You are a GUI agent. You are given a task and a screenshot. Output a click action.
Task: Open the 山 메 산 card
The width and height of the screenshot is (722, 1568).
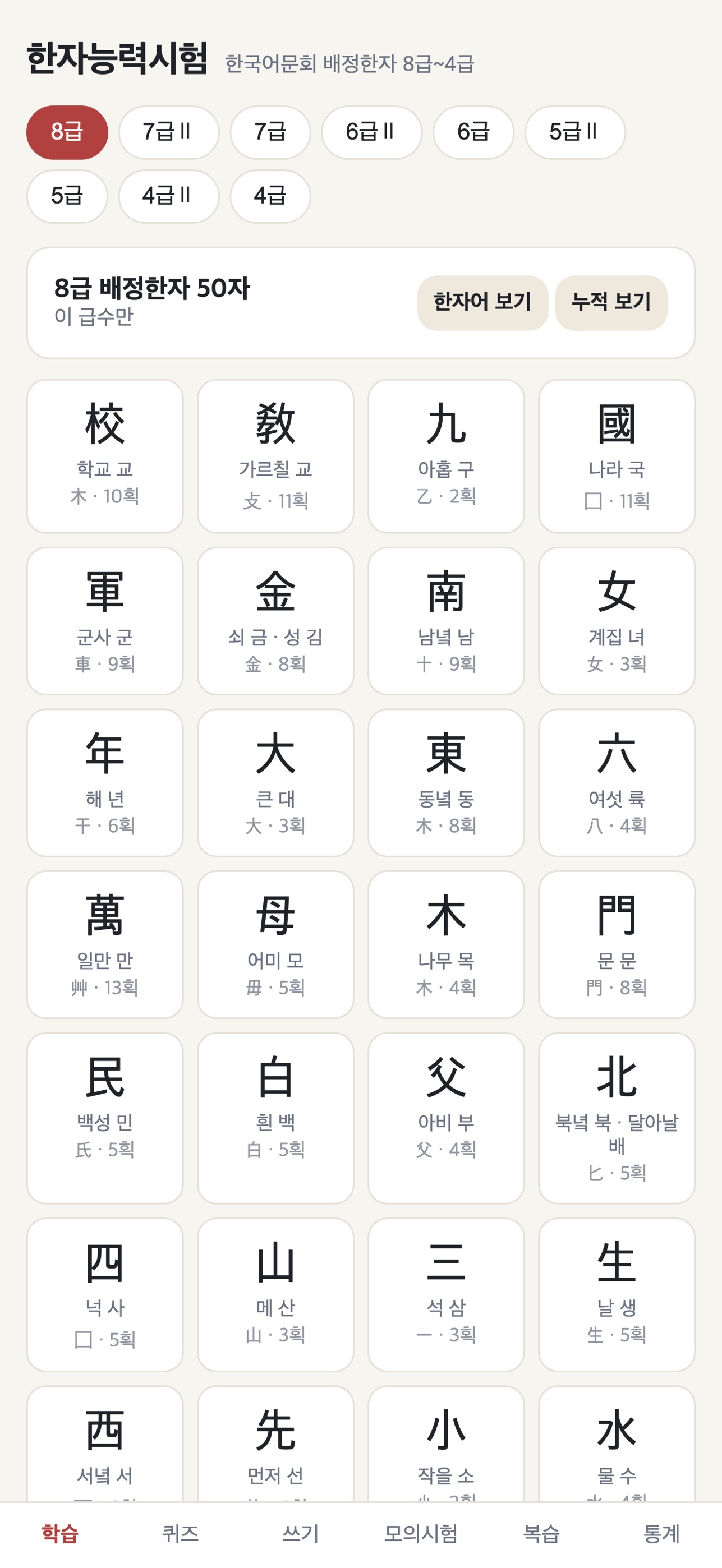tap(275, 1294)
